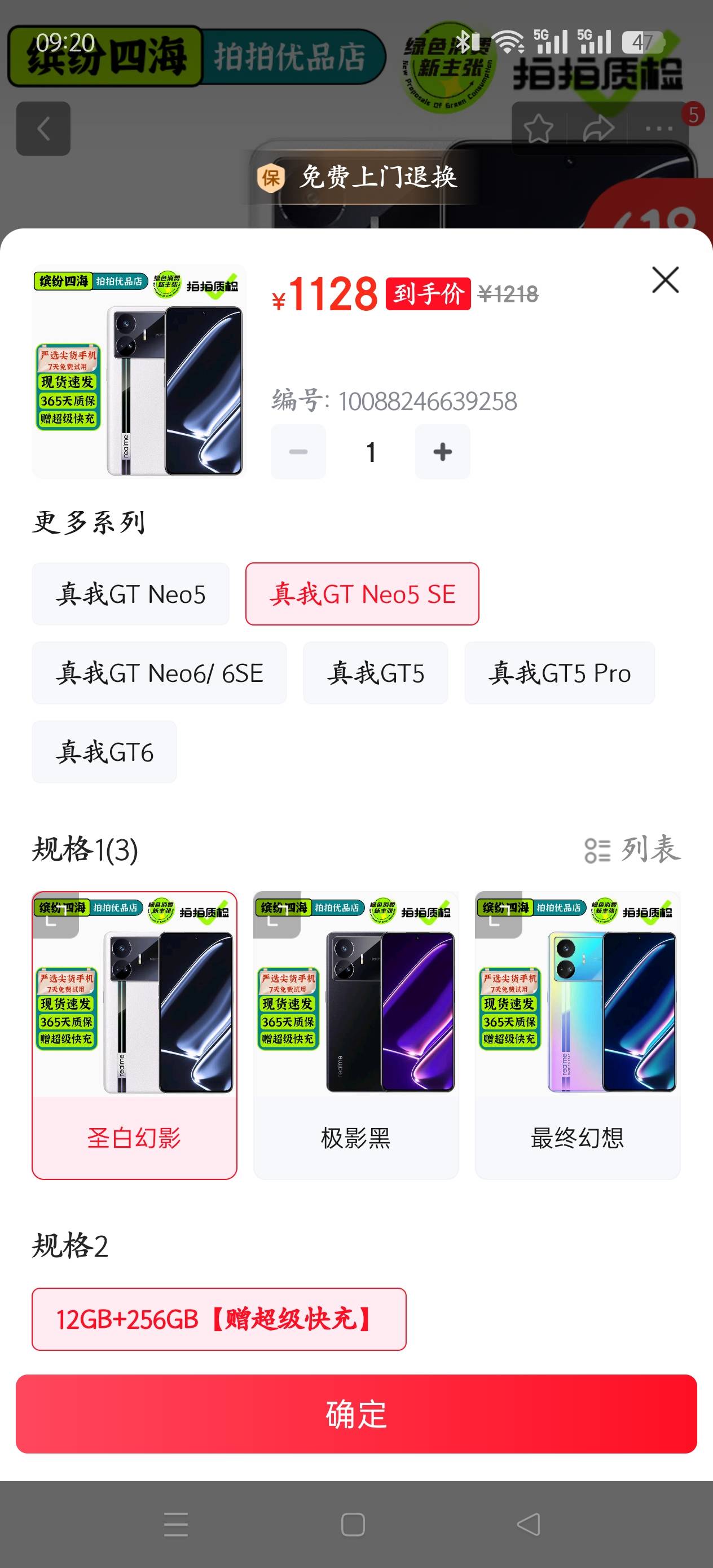Select the 圣白幻影 color option
713x1568 pixels.
point(134,1035)
